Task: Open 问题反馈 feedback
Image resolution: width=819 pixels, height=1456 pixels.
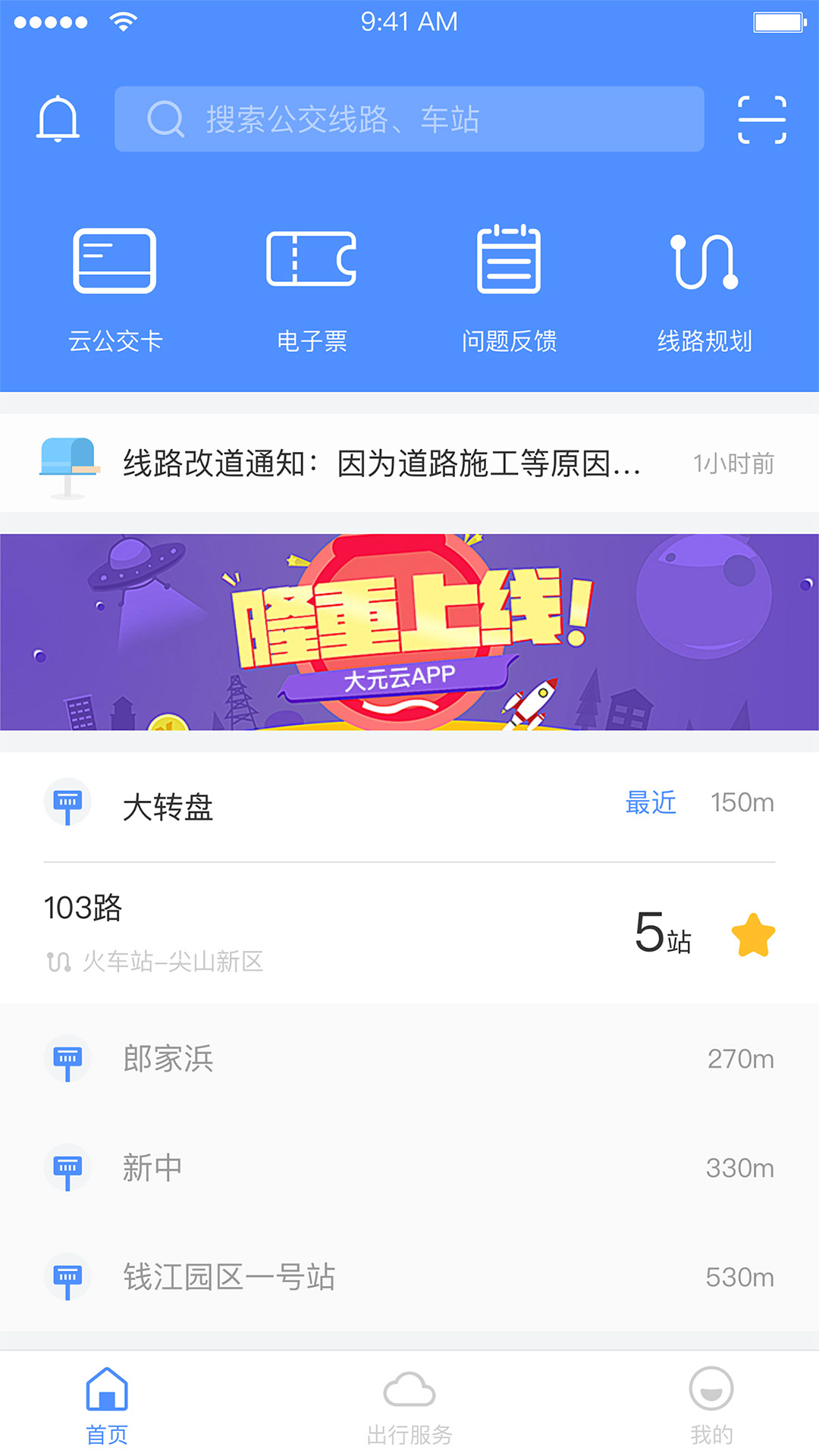Action: tap(509, 287)
